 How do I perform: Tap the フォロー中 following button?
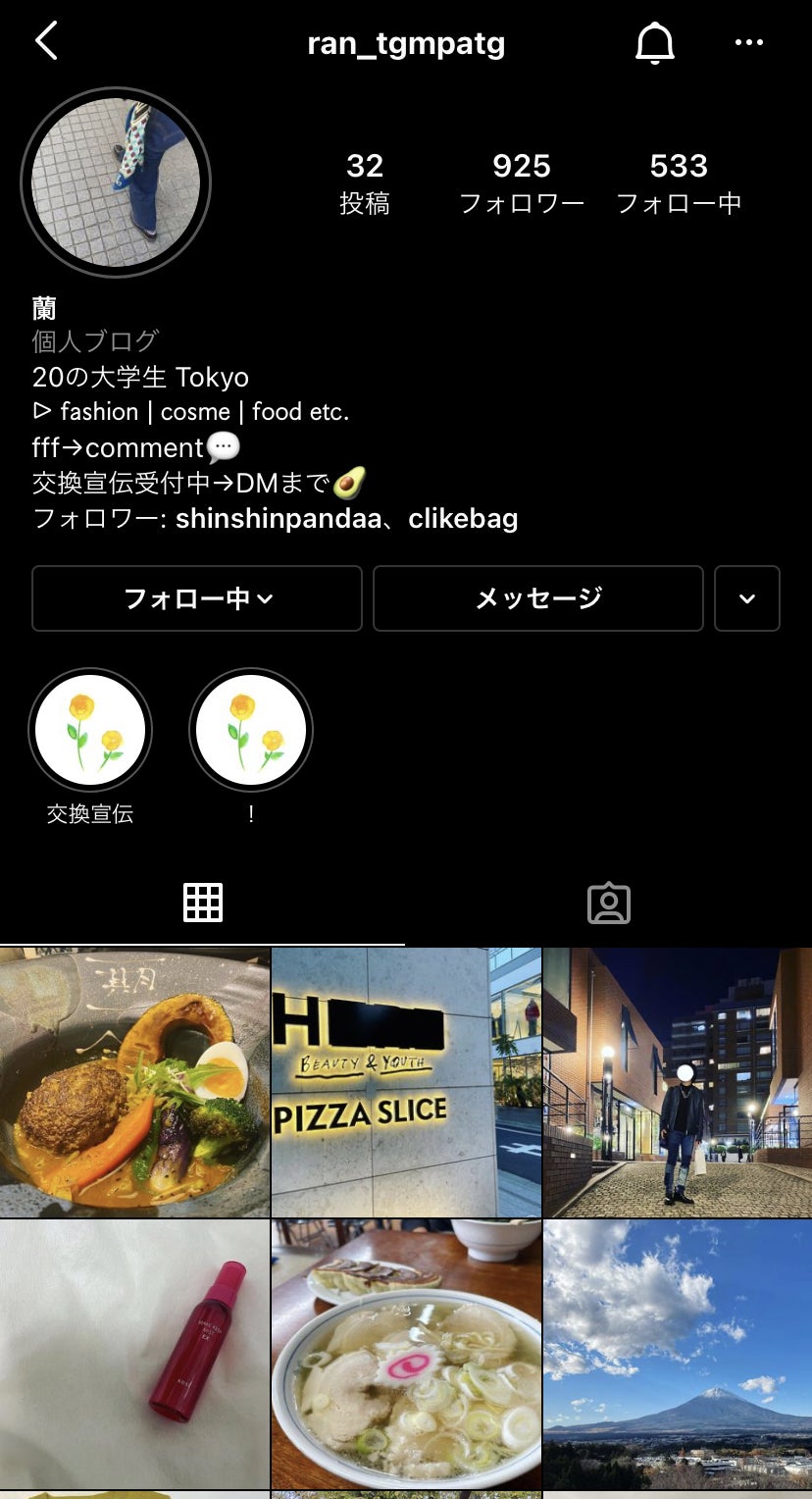coord(197,598)
